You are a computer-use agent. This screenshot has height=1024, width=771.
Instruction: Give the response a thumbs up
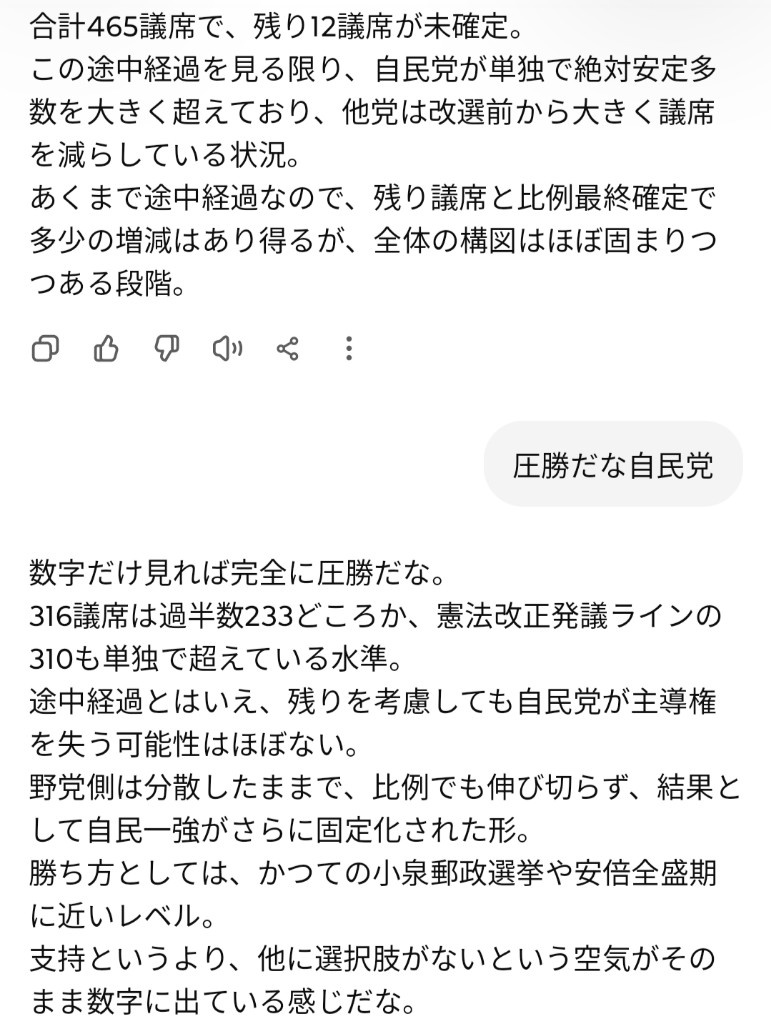point(106,348)
